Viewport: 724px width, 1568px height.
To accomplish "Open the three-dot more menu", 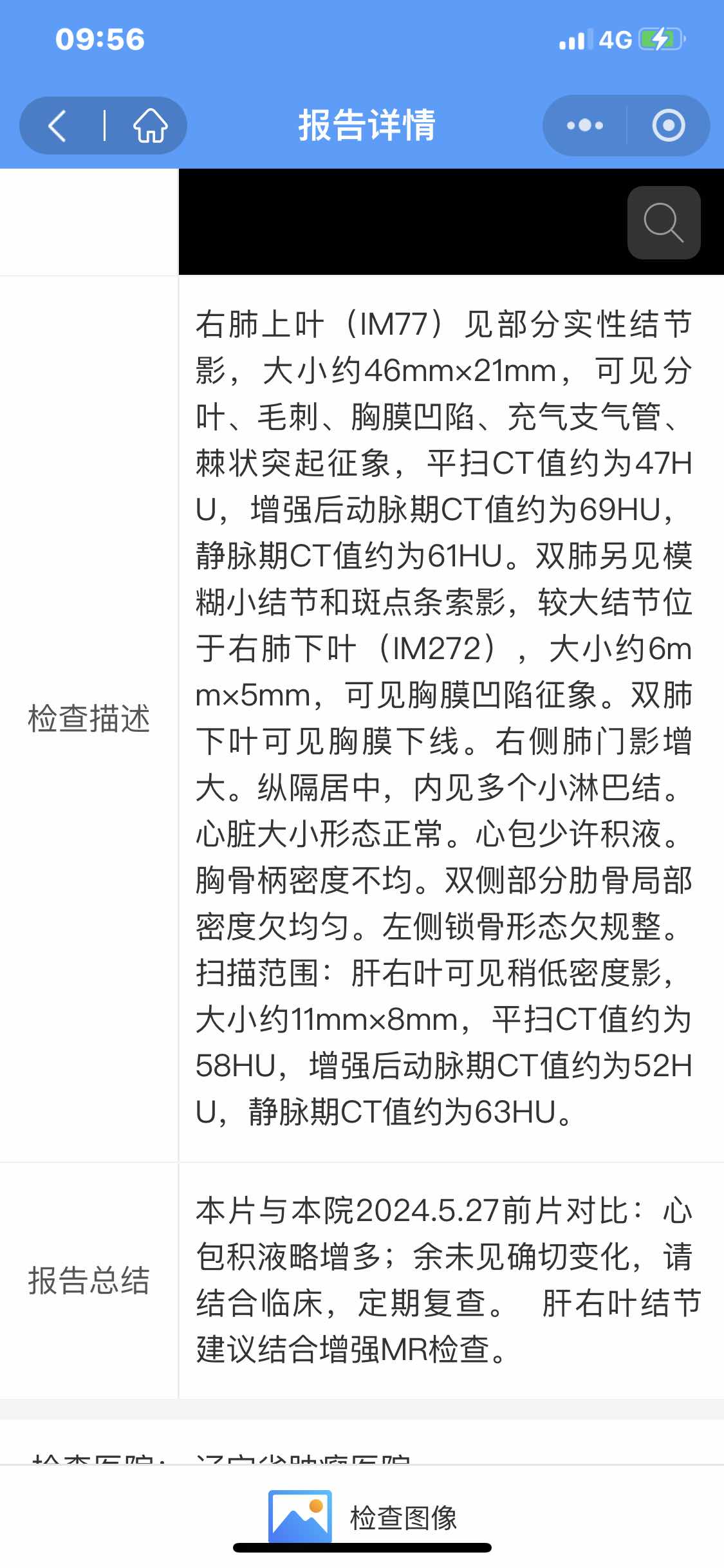I will pyautogui.click(x=584, y=126).
